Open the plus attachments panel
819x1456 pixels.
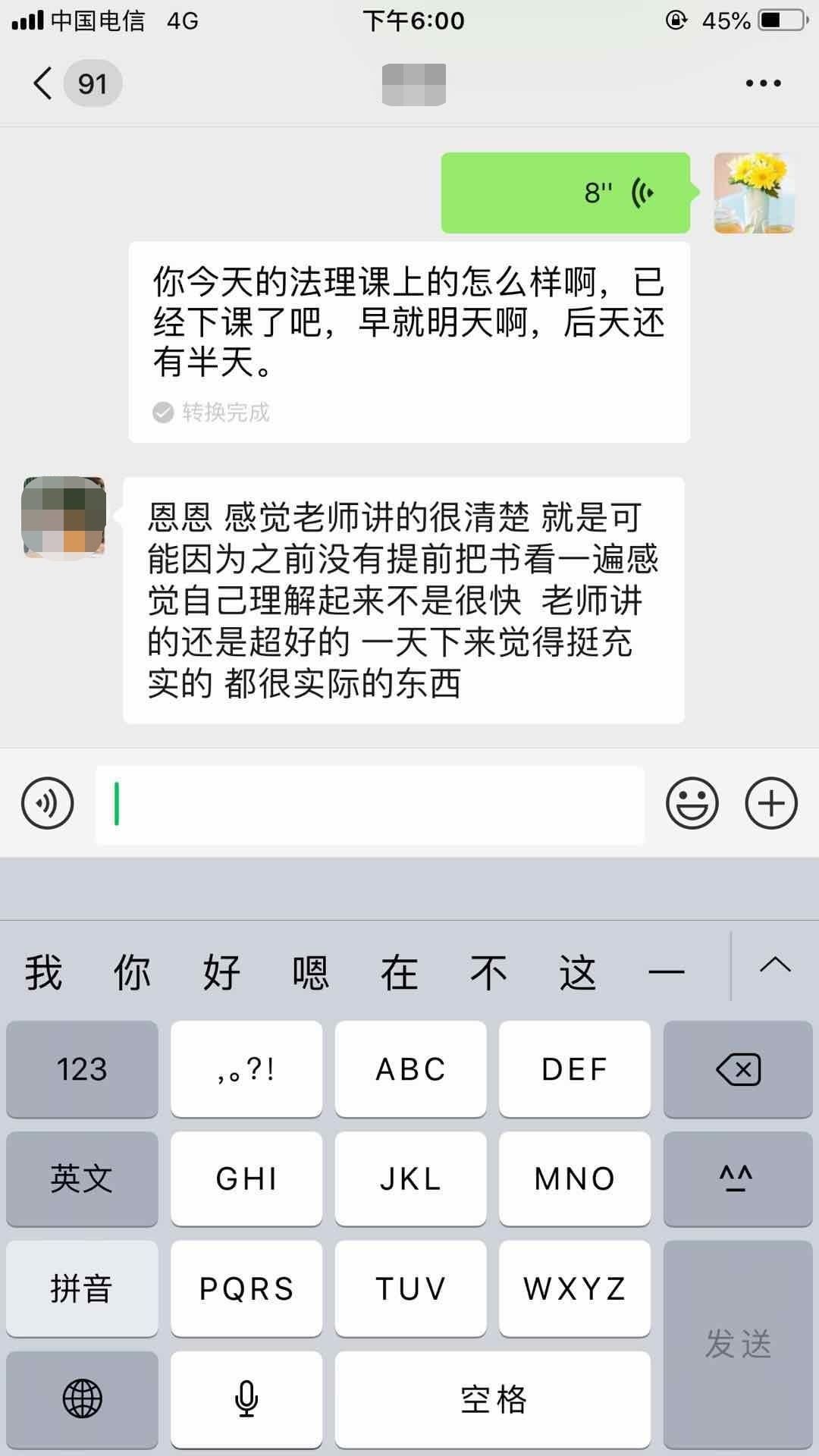tap(771, 803)
